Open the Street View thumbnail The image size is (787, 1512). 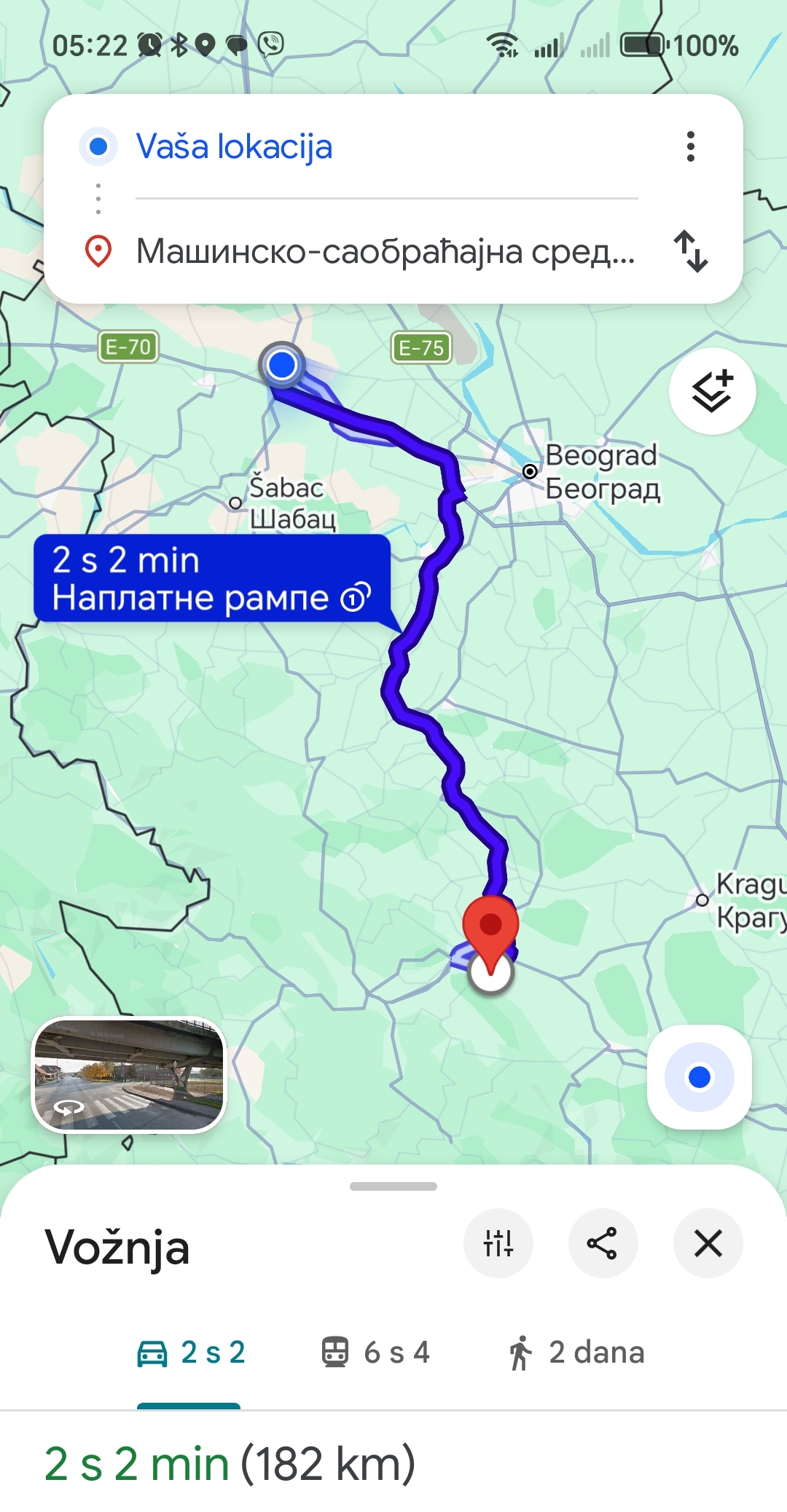129,1074
